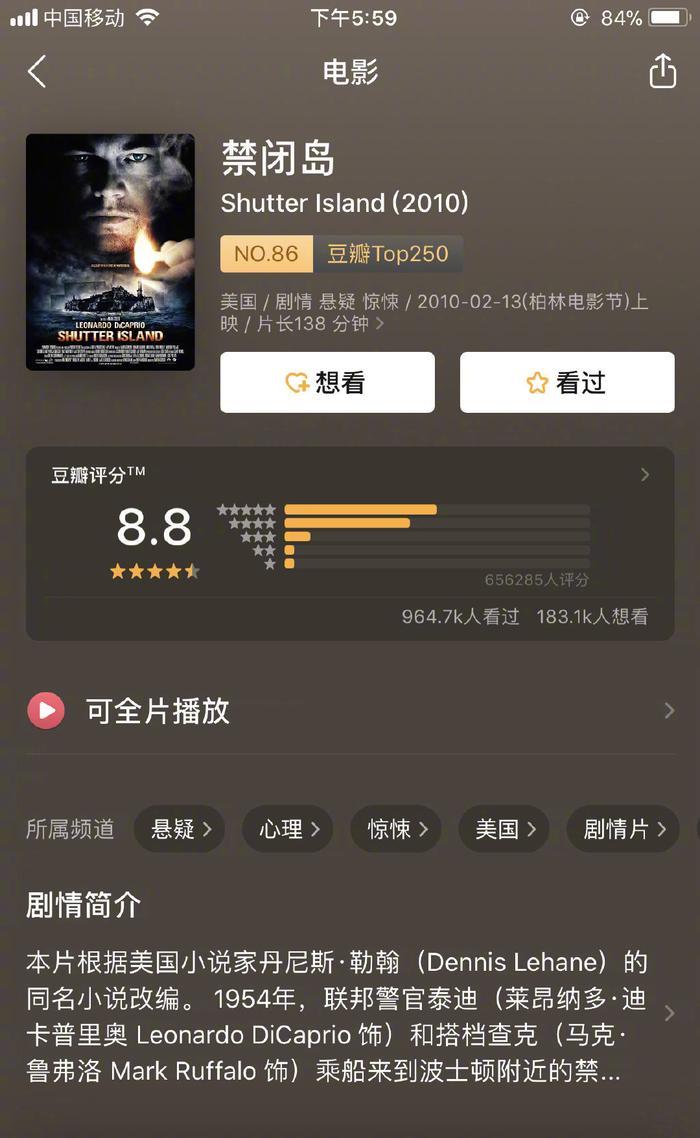Viewport: 700px width, 1138px height.
Task: Select the 惊悚 channel chip
Action: (396, 828)
